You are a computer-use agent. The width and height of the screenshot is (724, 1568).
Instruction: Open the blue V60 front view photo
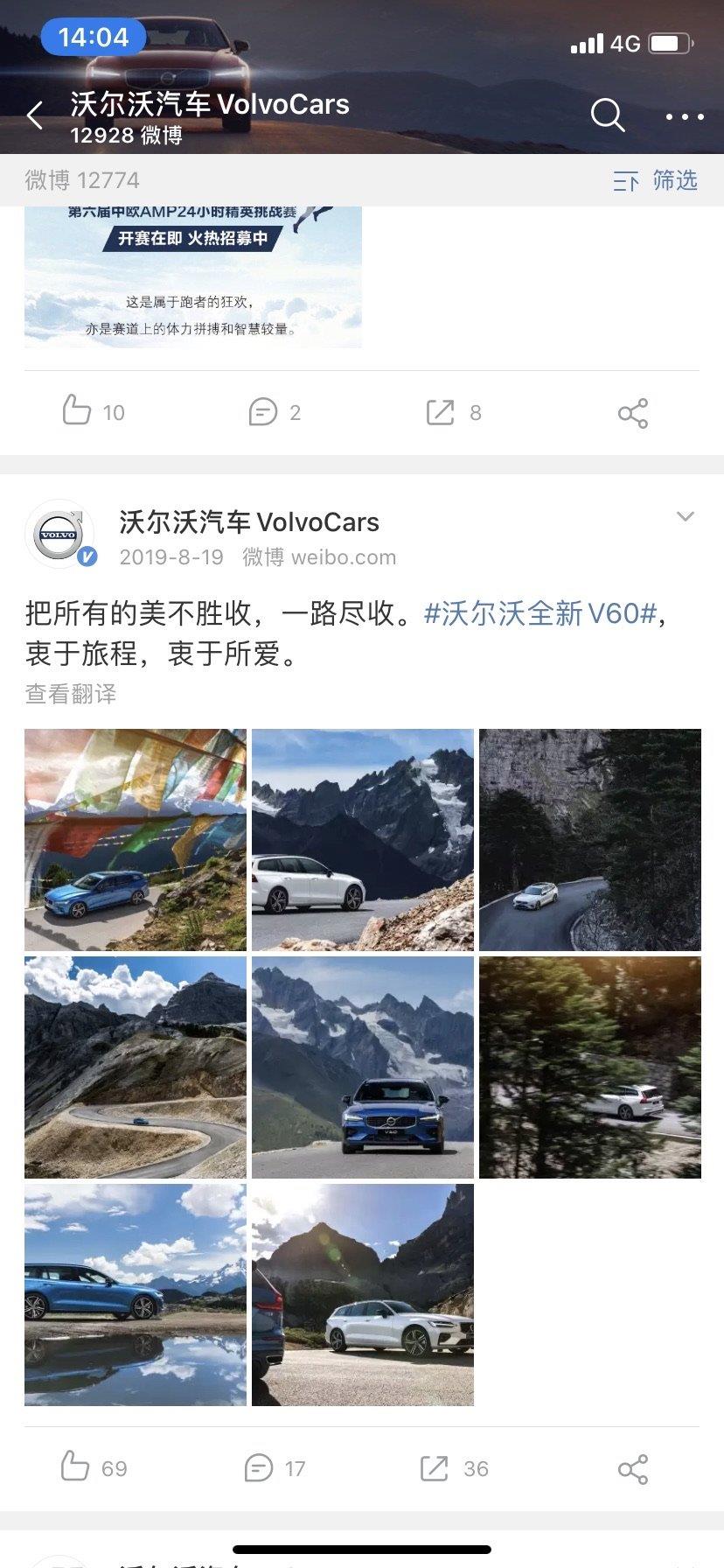tap(363, 1067)
